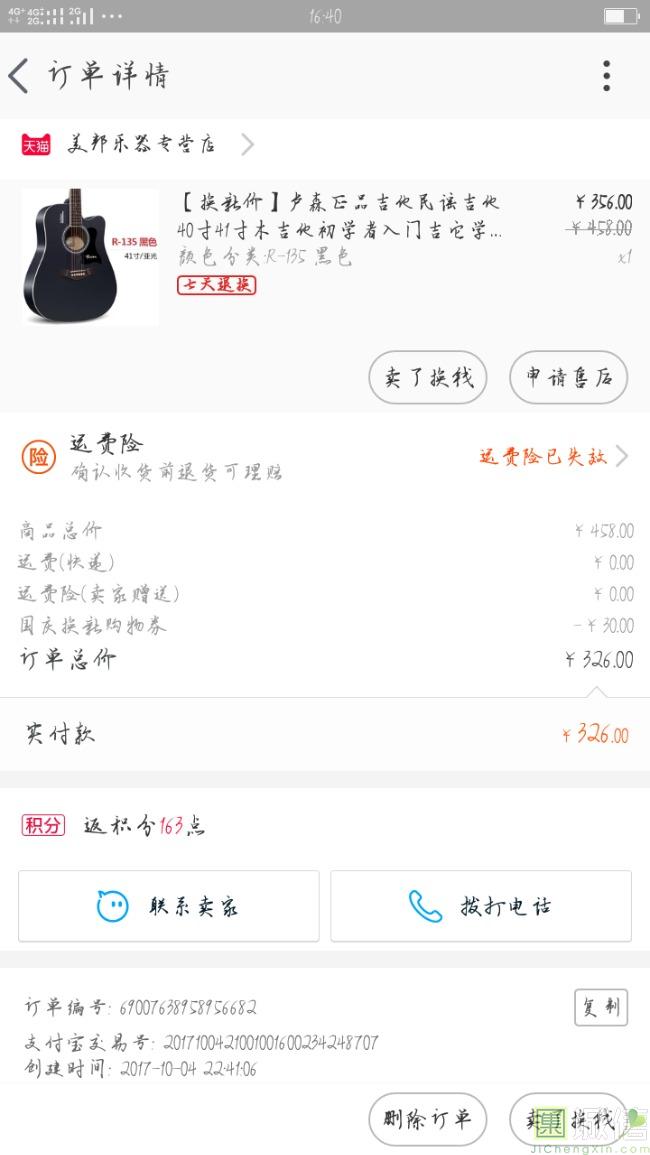
Task: Tap 删除订单 to delete this order
Action: [427, 1120]
